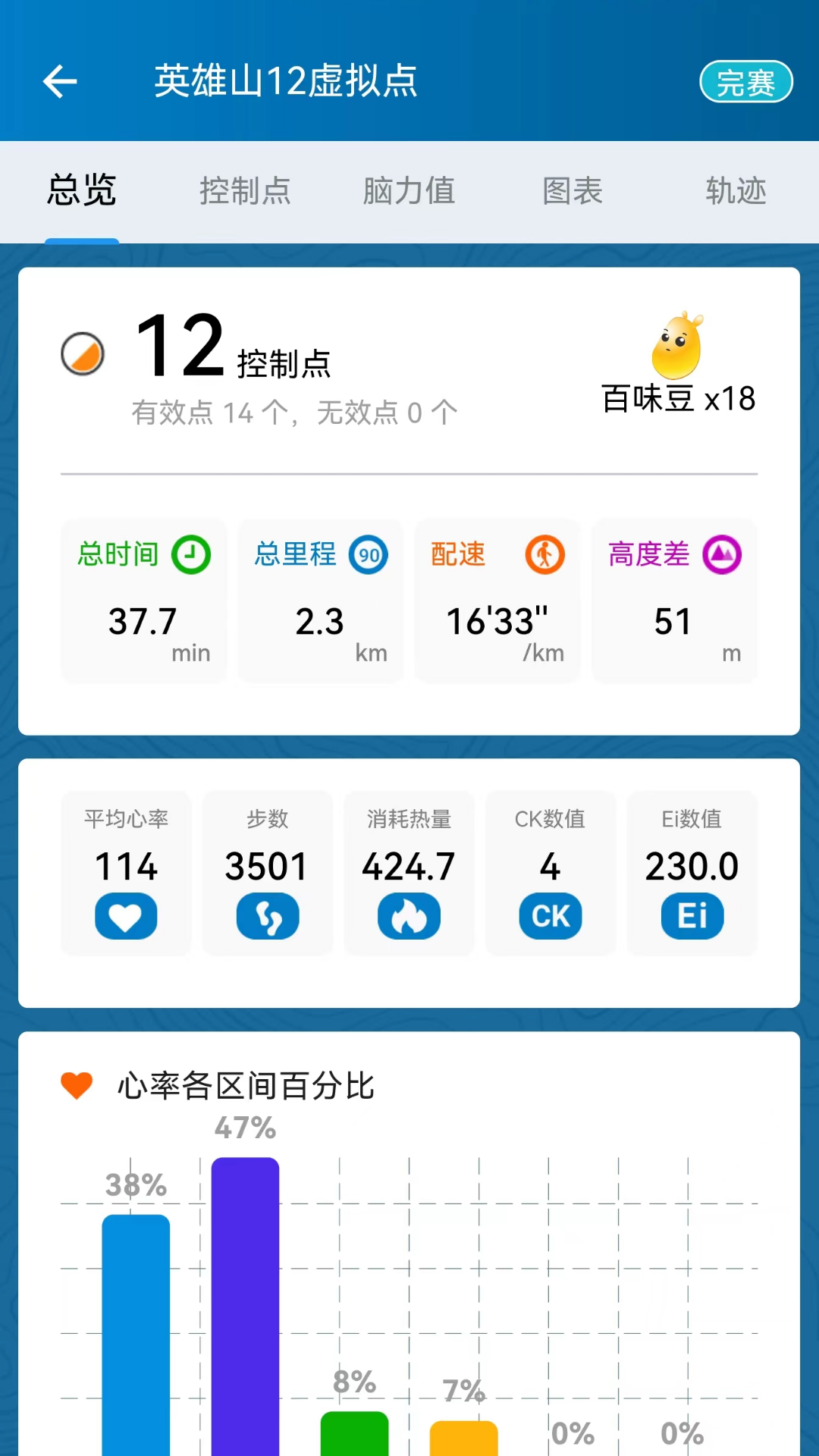Click the 总里程 distance badge icon
Image resolution: width=819 pixels, height=1456 pixels.
click(369, 555)
